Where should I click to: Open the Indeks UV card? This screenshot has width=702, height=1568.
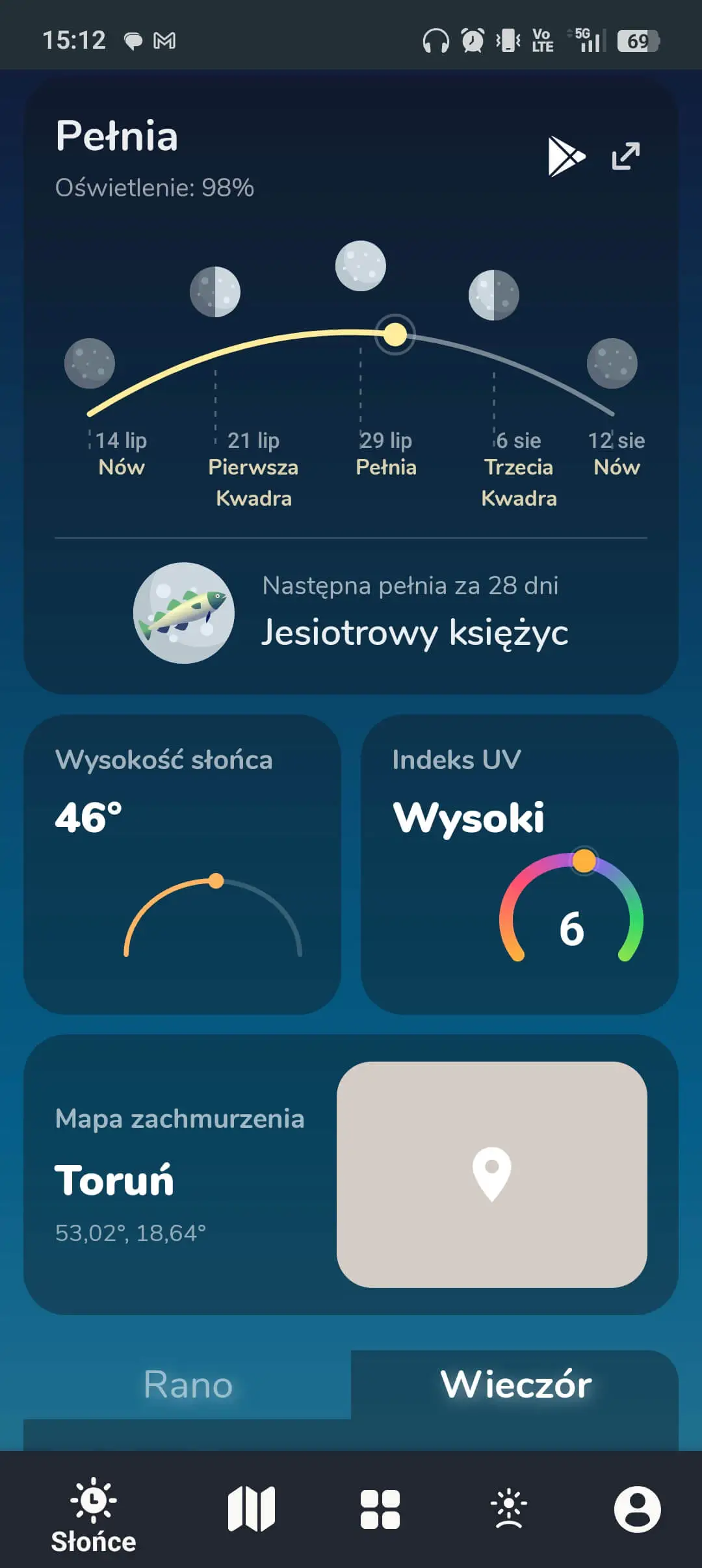pyautogui.click(x=519, y=864)
